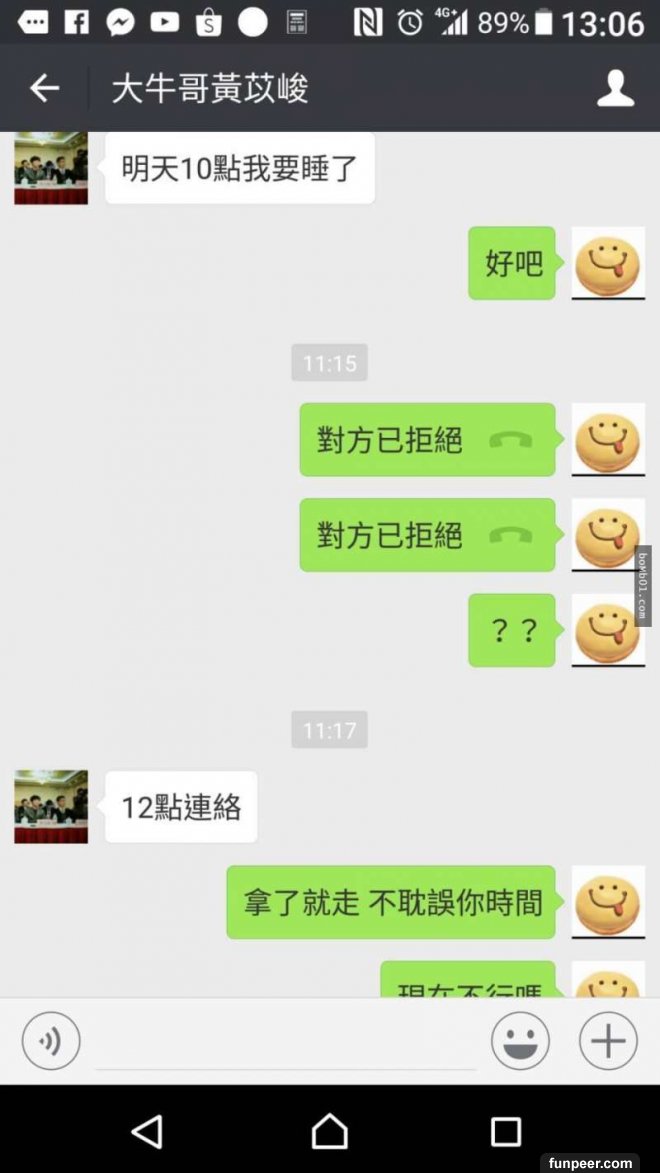Open contact avatar beside 12點連絡
The image size is (660, 1173).
pos(51,806)
